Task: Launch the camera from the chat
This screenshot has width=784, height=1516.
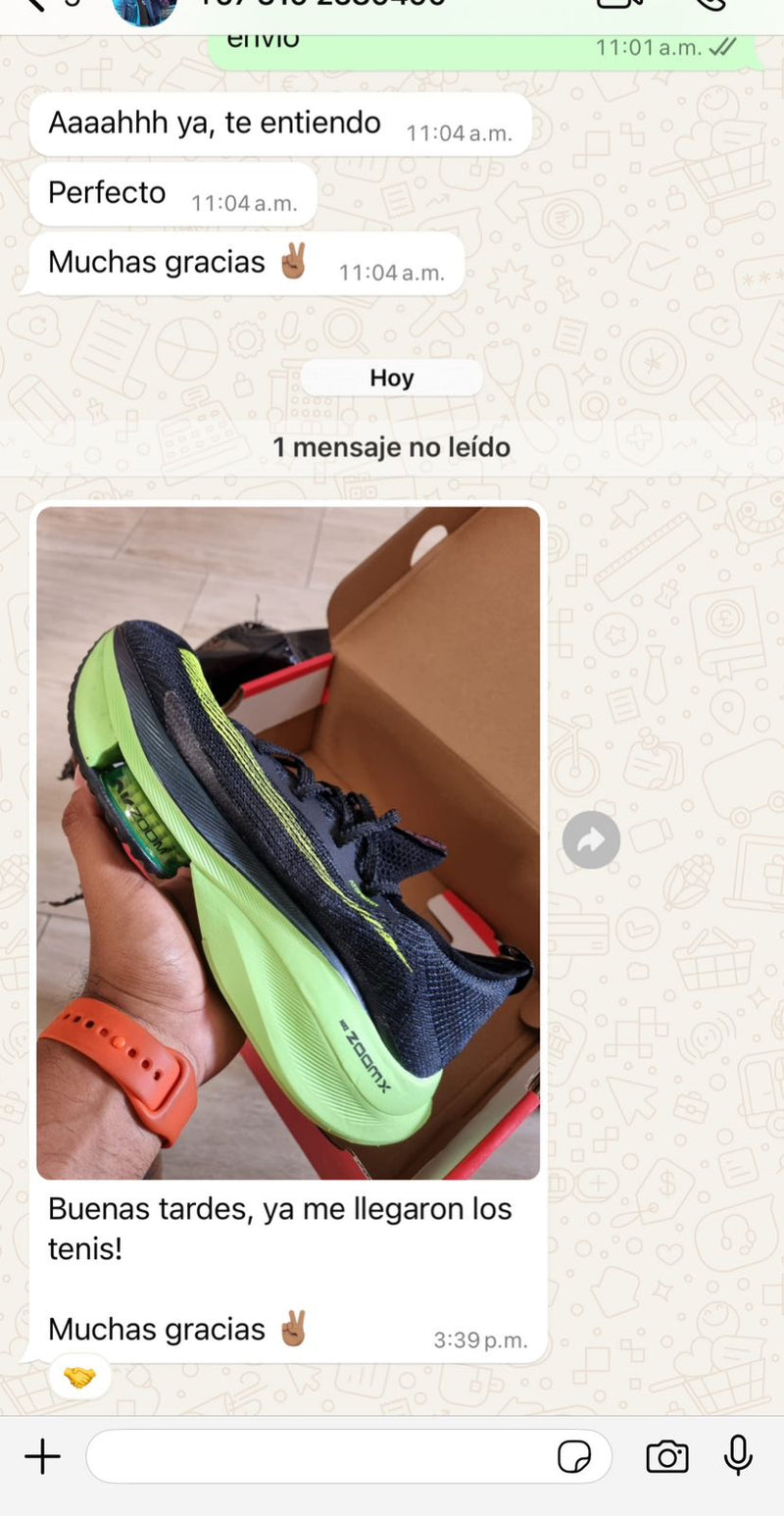Action: [667, 1457]
